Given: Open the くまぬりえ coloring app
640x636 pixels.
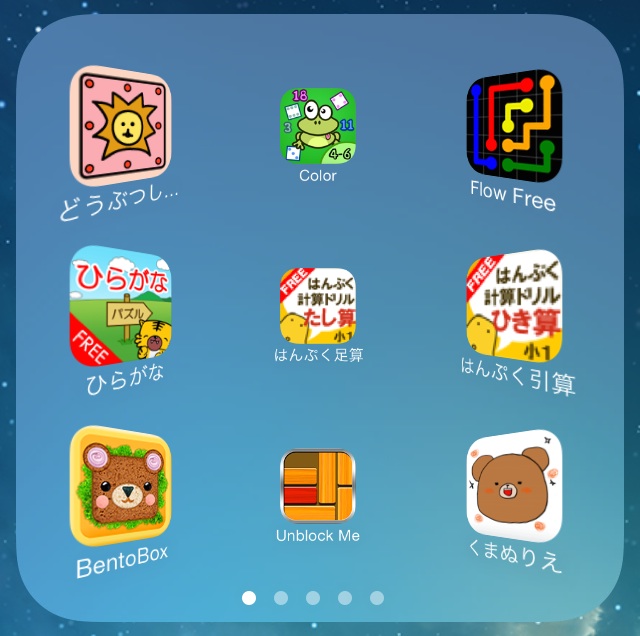Looking at the screenshot, I should (514, 484).
